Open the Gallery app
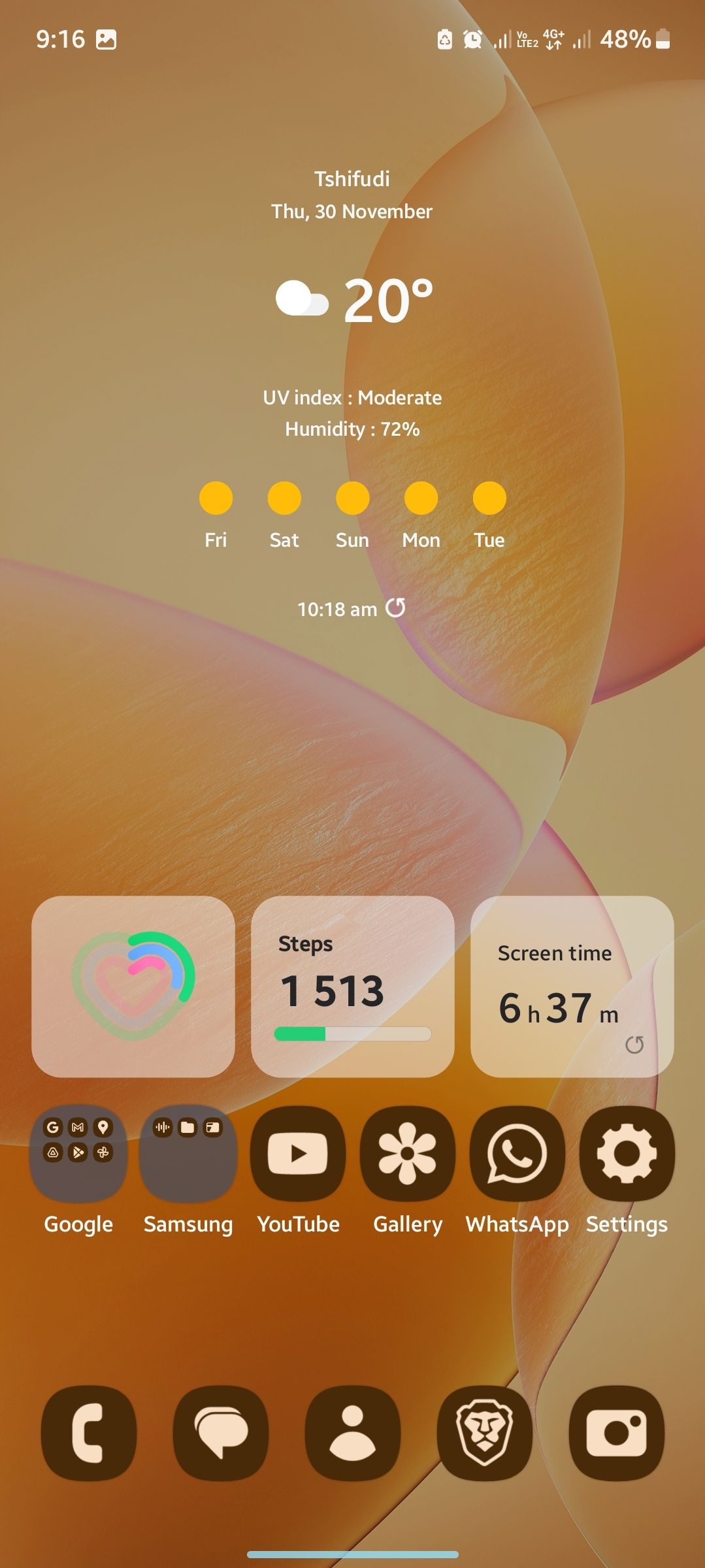 [x=408, y=1153]
